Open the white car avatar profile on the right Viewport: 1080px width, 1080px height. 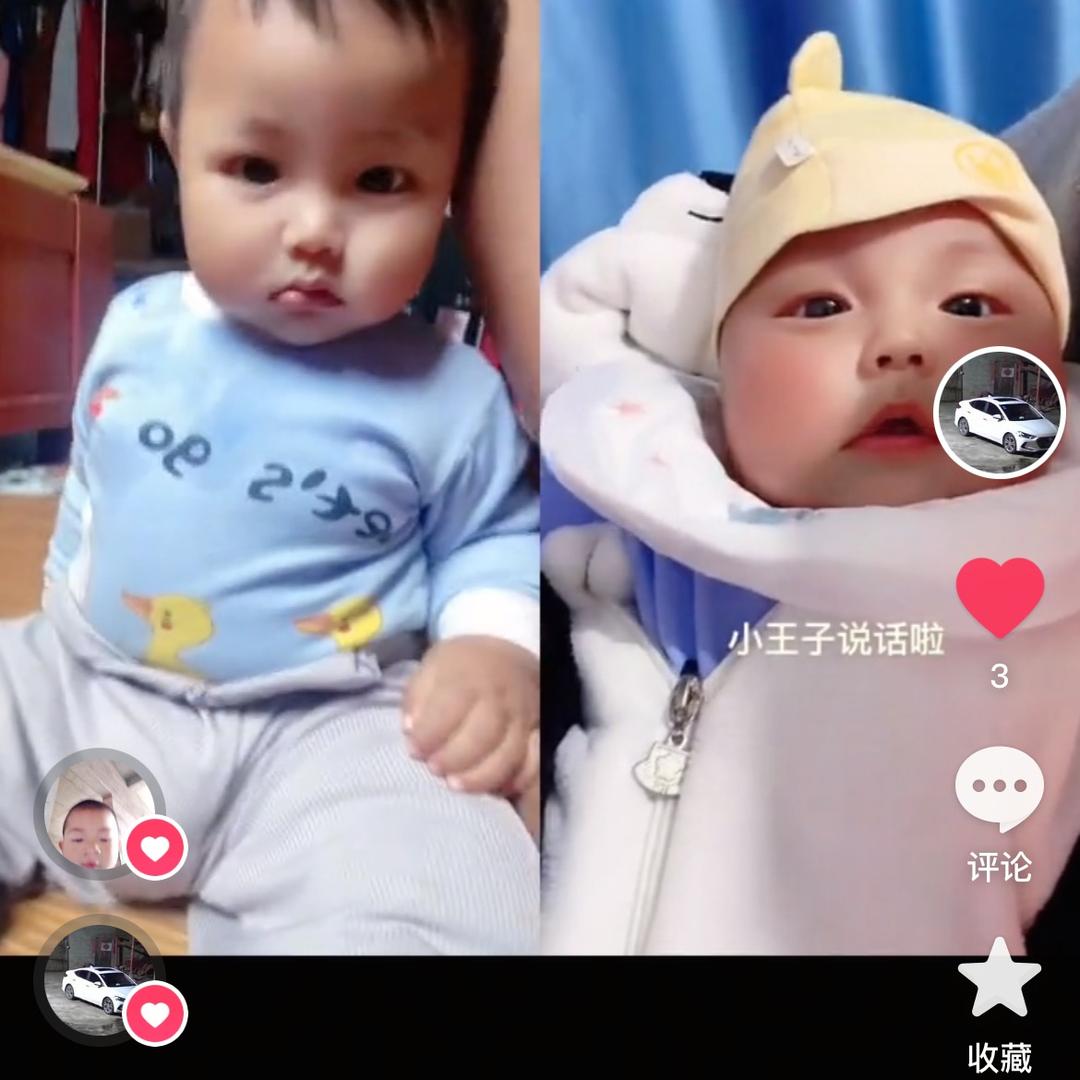997,413
